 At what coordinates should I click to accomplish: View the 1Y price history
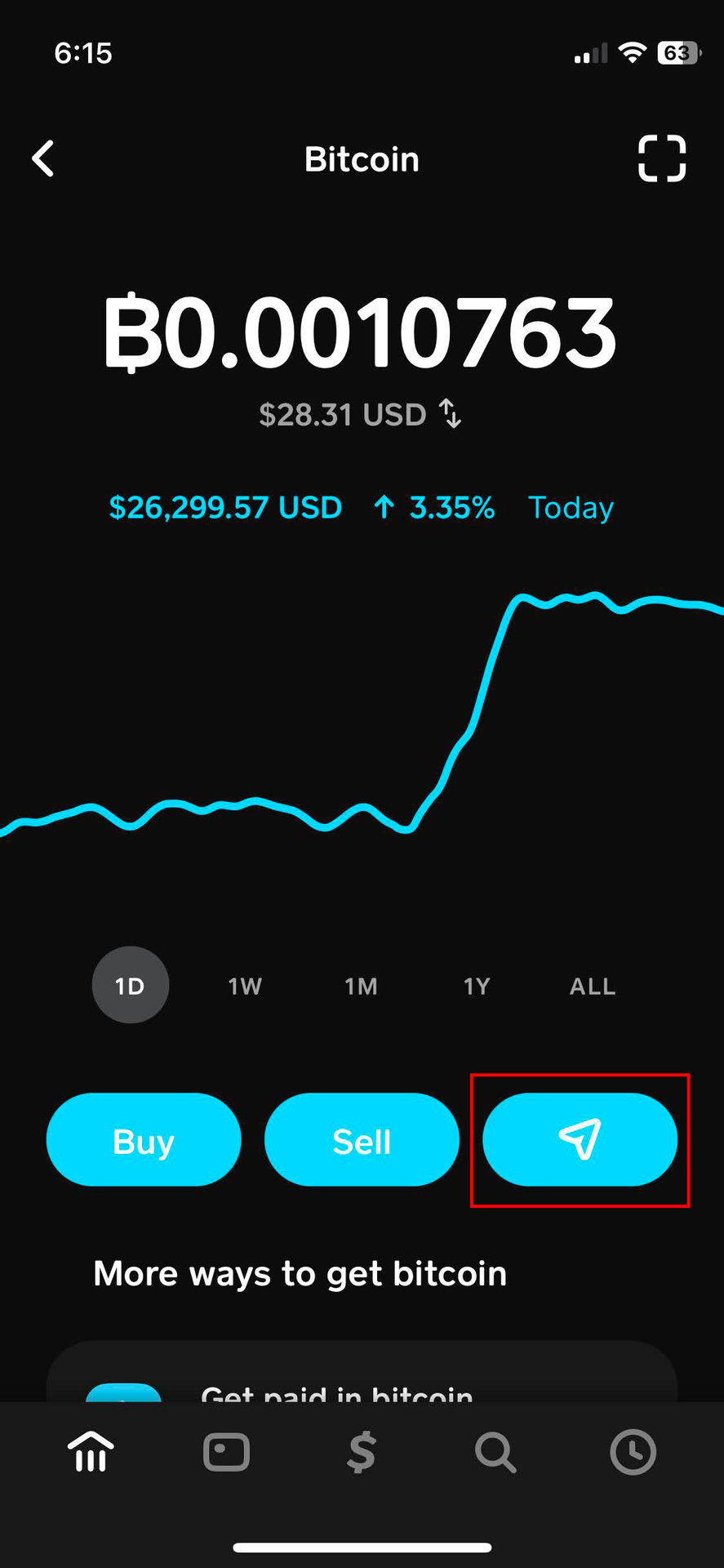point(477,987)
